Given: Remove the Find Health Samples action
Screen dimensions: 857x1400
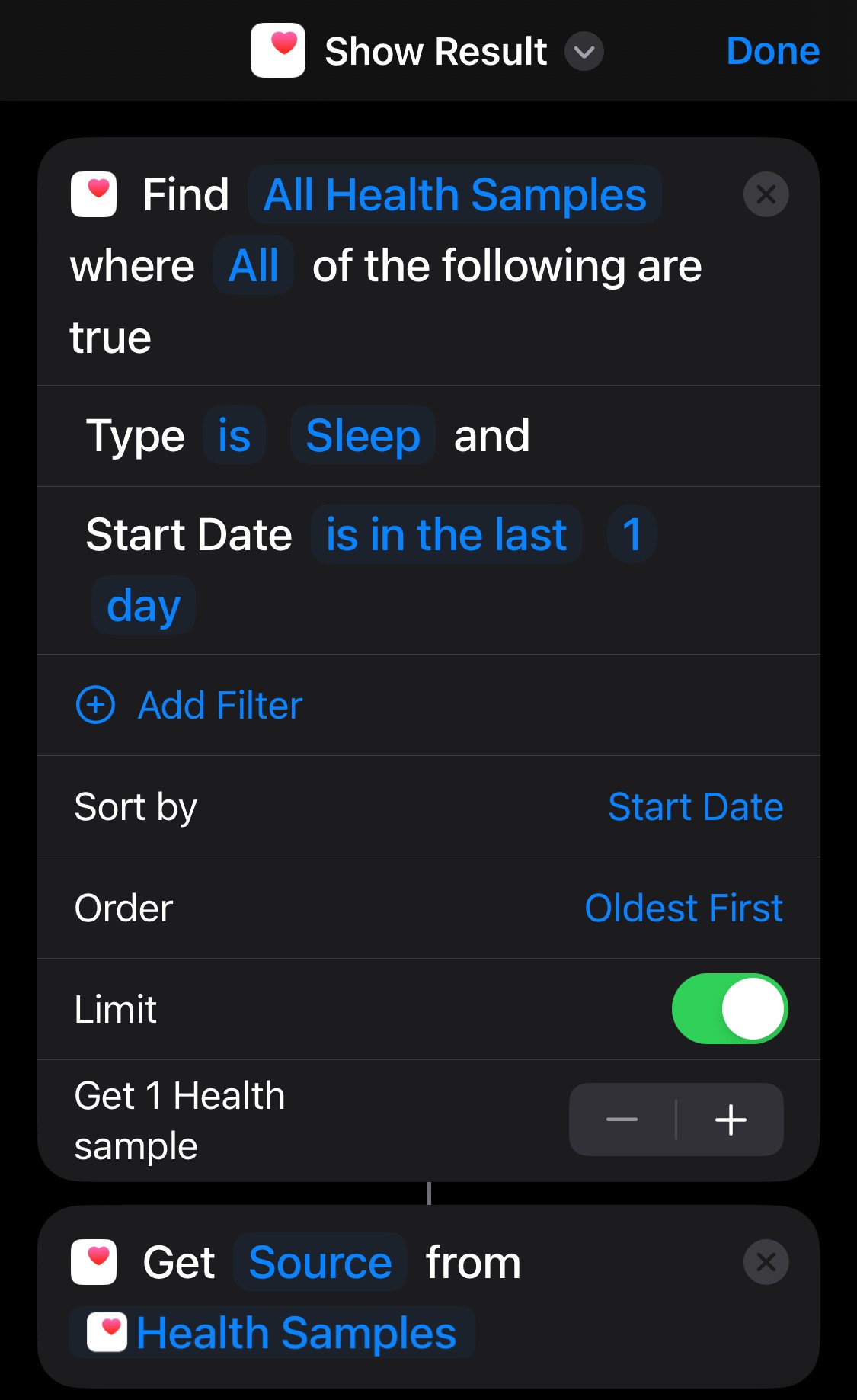Looking at the screenshot, I should [766, 194].
